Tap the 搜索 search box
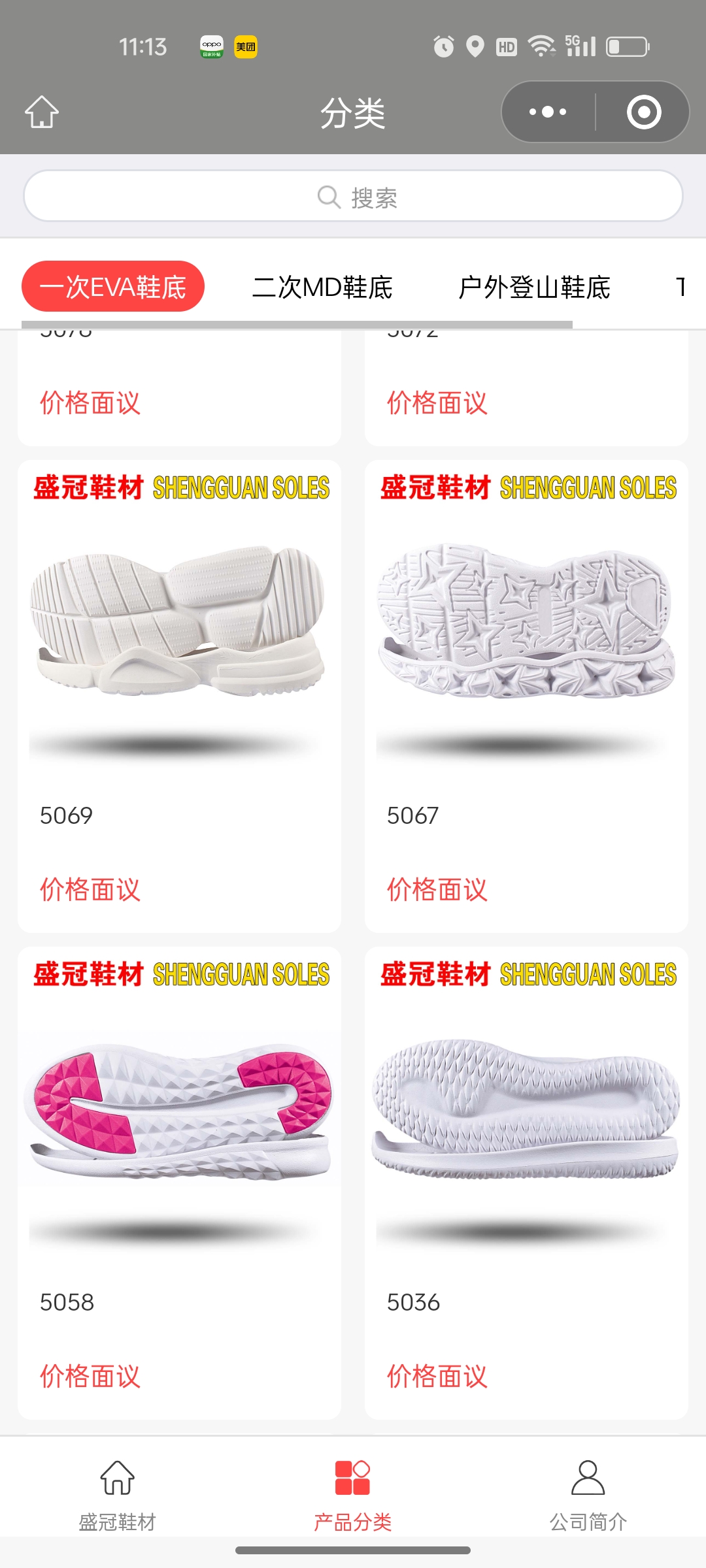Screen dimensions: 706x1568 (353, 196)
